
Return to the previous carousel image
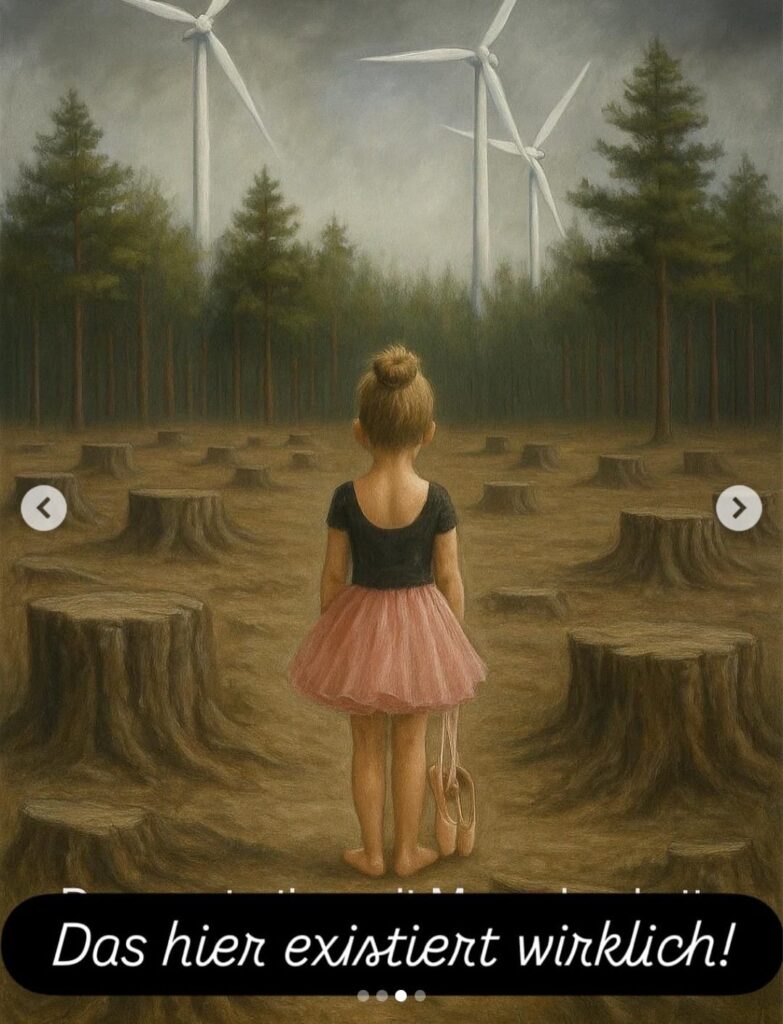pos(44,508)
